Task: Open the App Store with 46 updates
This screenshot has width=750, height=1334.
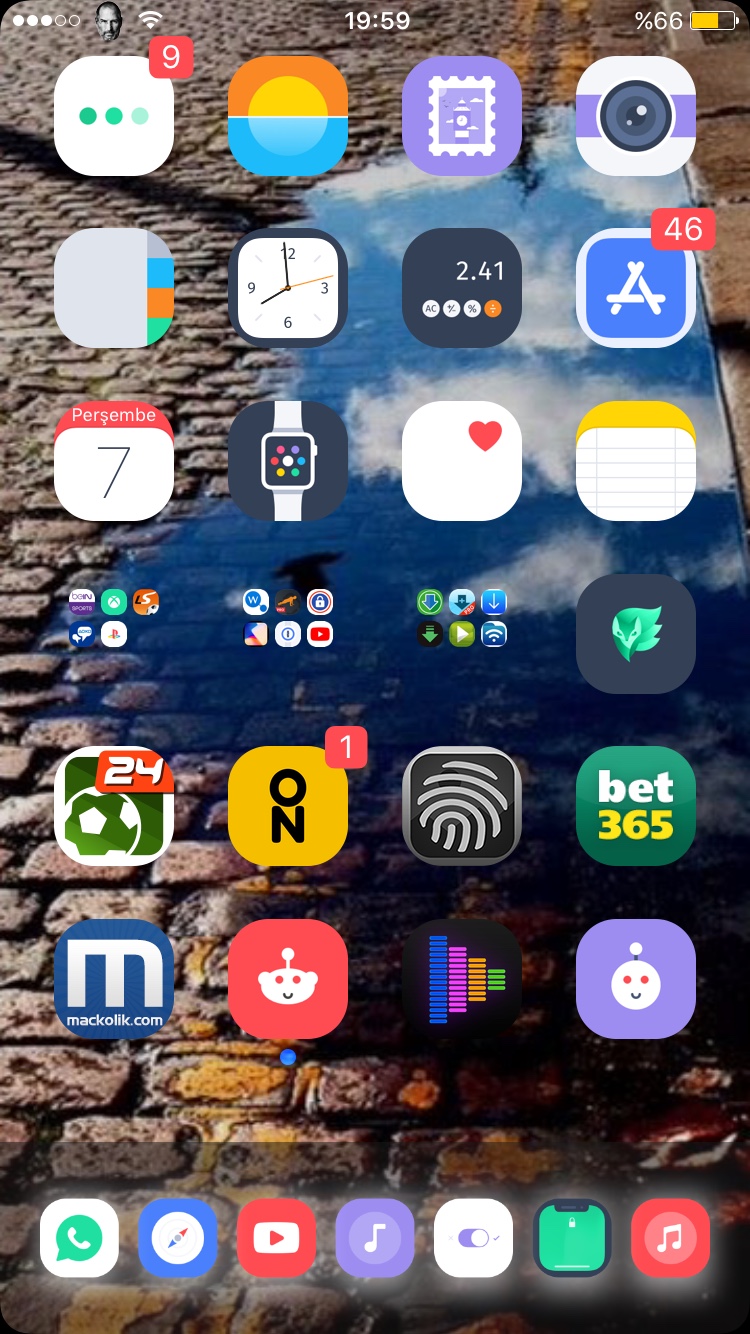Action: [636, 288]
